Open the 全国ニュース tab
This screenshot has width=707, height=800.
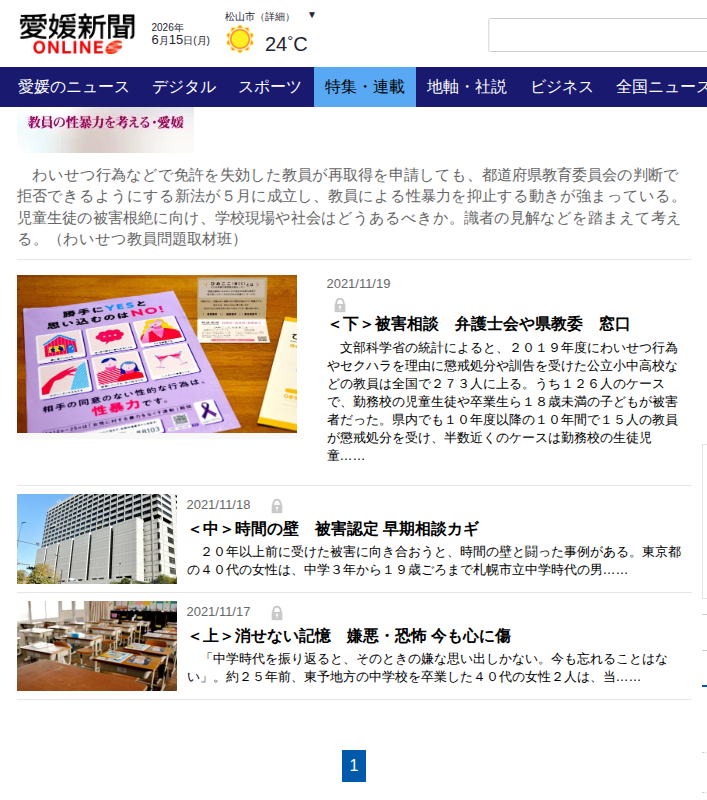point(661,87)
